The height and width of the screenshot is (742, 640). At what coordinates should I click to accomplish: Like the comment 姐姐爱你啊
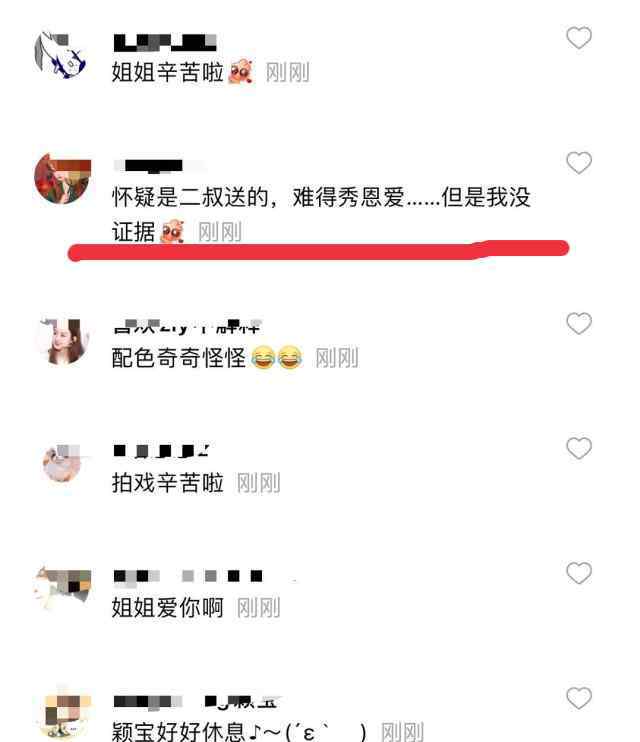(579, 572)
